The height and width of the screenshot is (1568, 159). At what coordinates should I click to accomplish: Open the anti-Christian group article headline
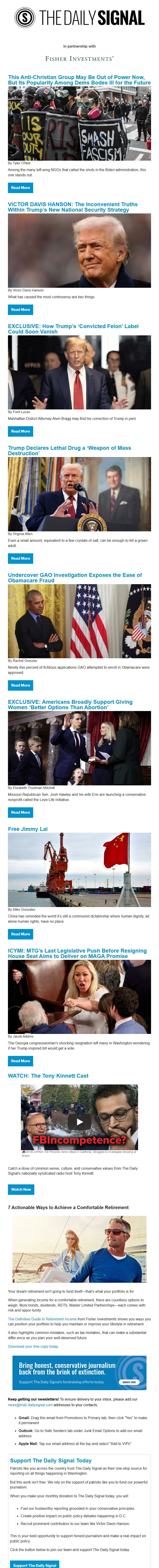point(79,80)
